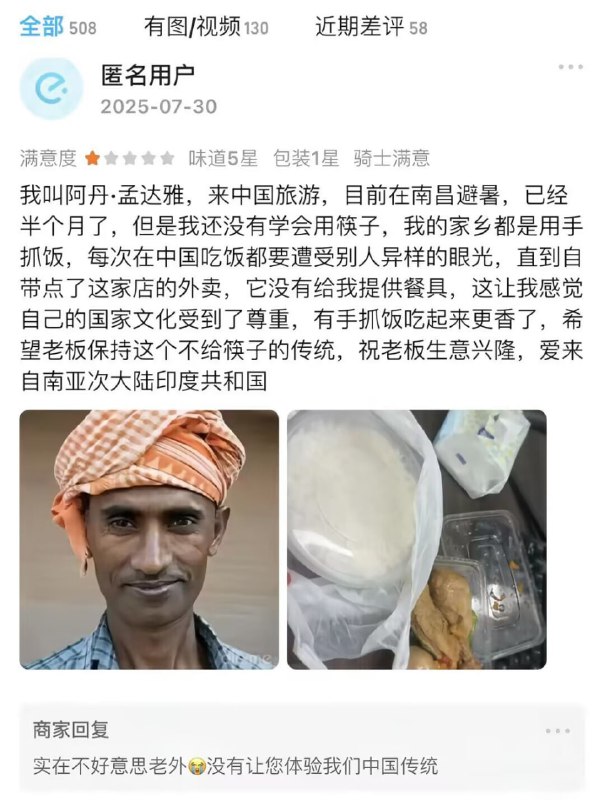Filter reviews by 有图/视频
The image size is (604, 800).
206,26
